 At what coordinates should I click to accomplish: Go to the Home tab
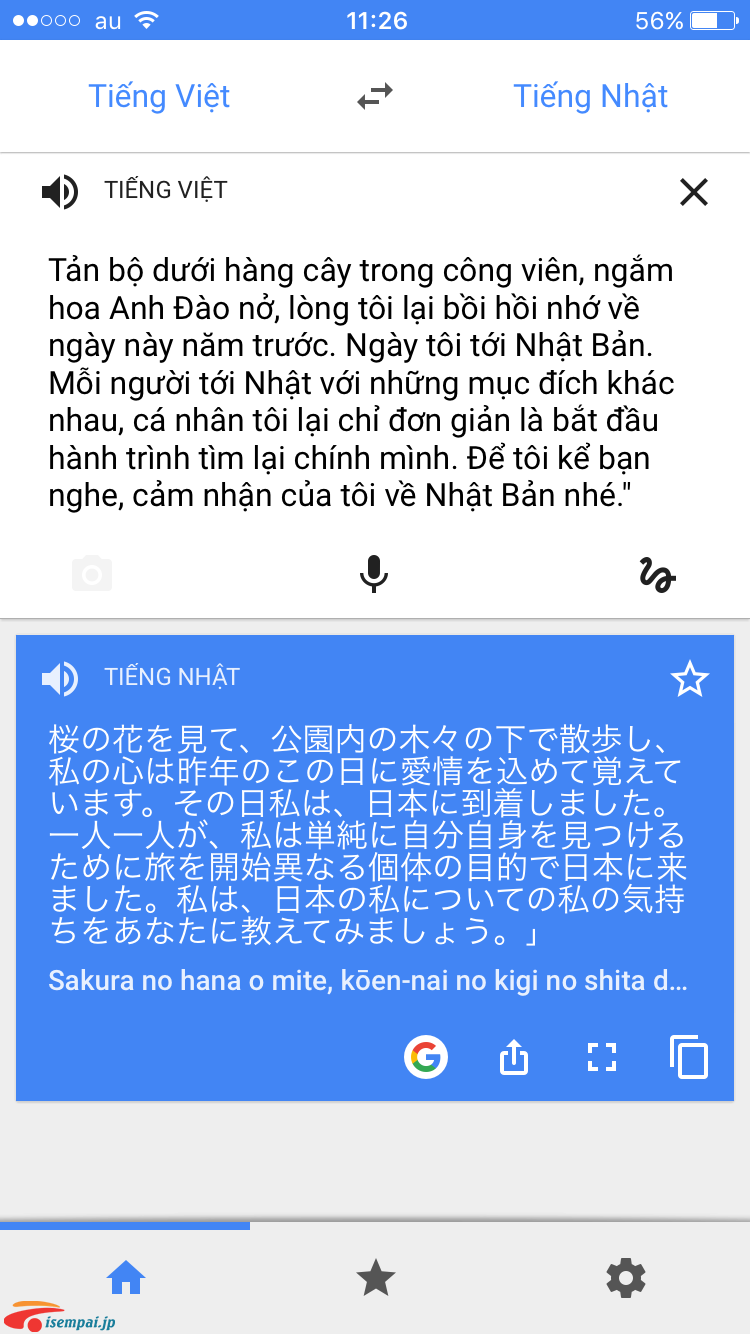click(x=126, y=1277)
